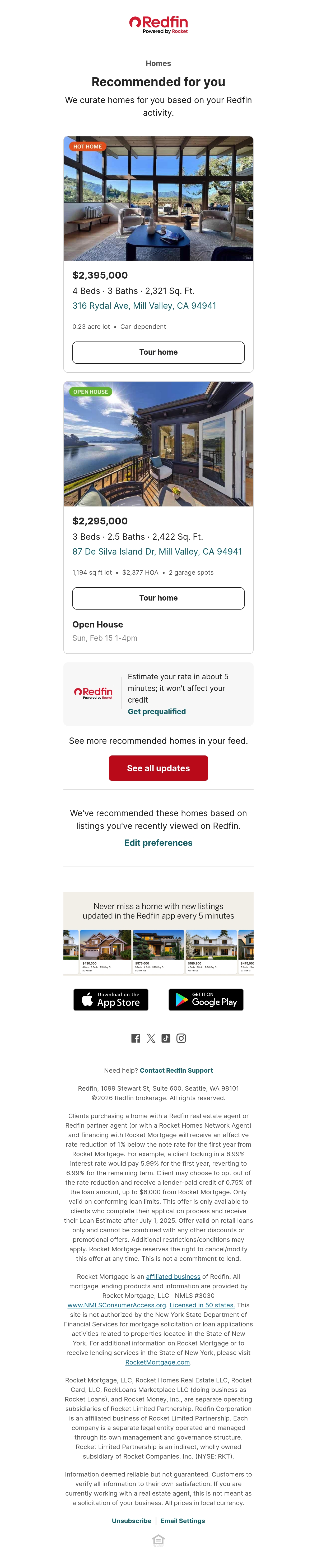Open Redfin's Instagram page
This screenshot has height=1568, width=317.
[181, 1039]
